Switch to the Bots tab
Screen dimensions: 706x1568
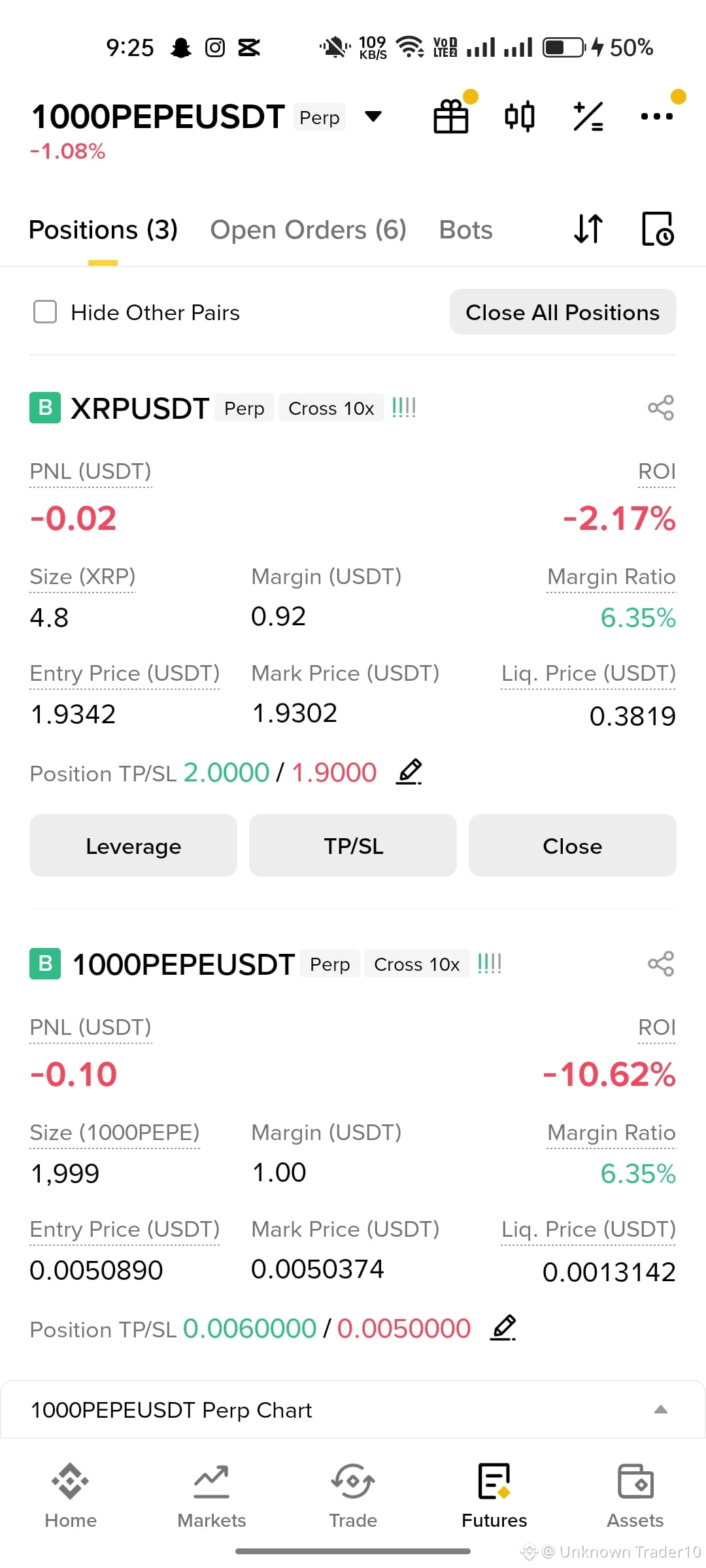(x=465, y=230)
